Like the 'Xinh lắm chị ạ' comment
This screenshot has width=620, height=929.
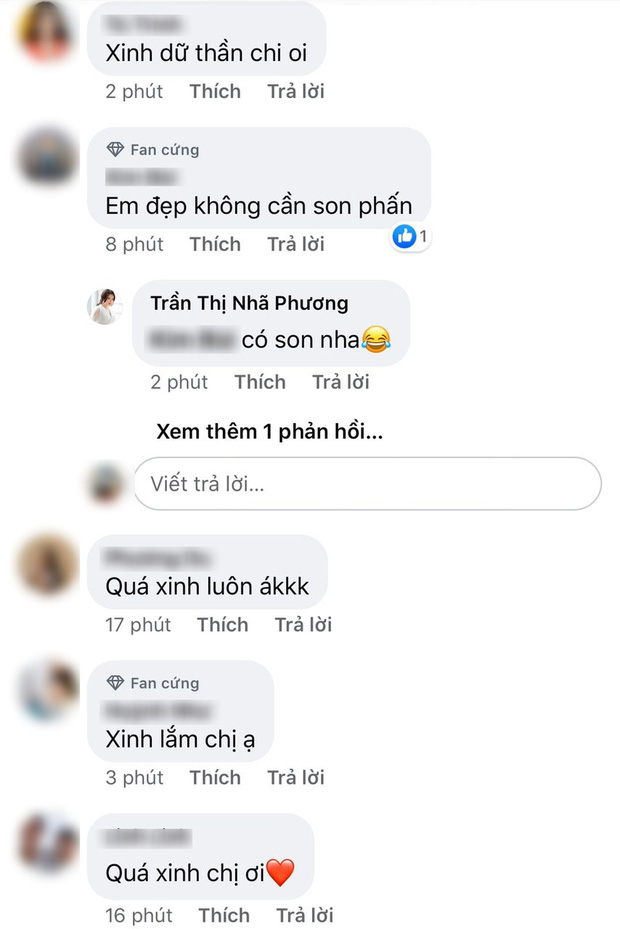215,778
